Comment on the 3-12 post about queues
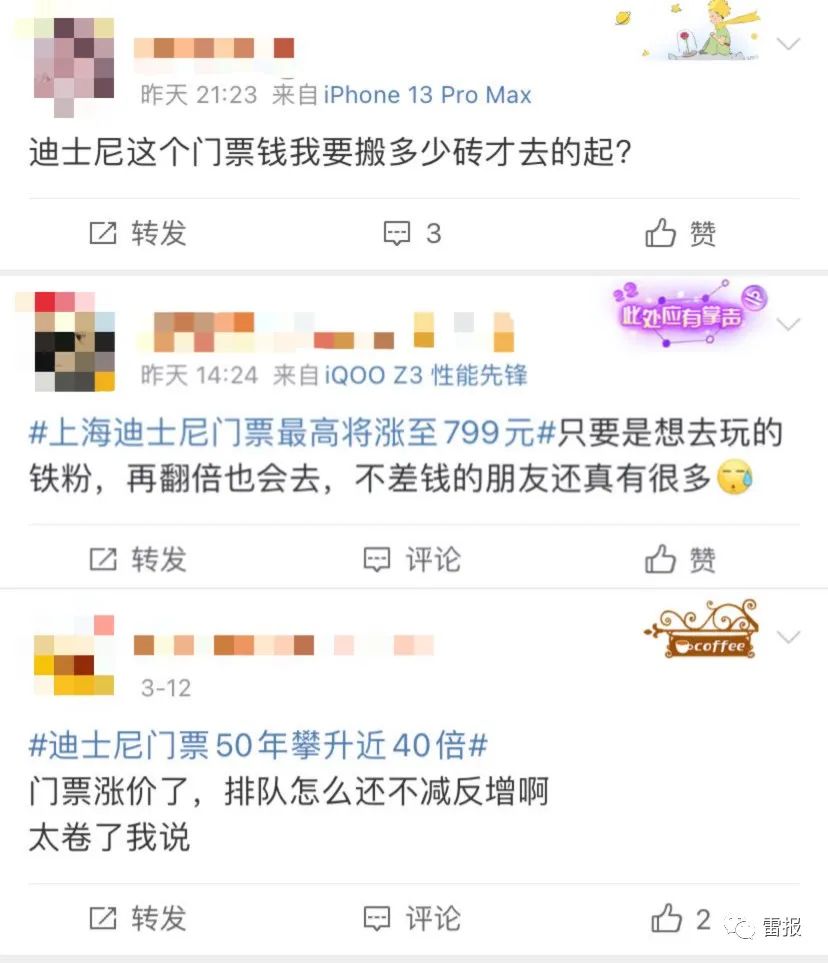Image resolution: width=828 pixels, height=963 pixels. (x=412, y=917)
